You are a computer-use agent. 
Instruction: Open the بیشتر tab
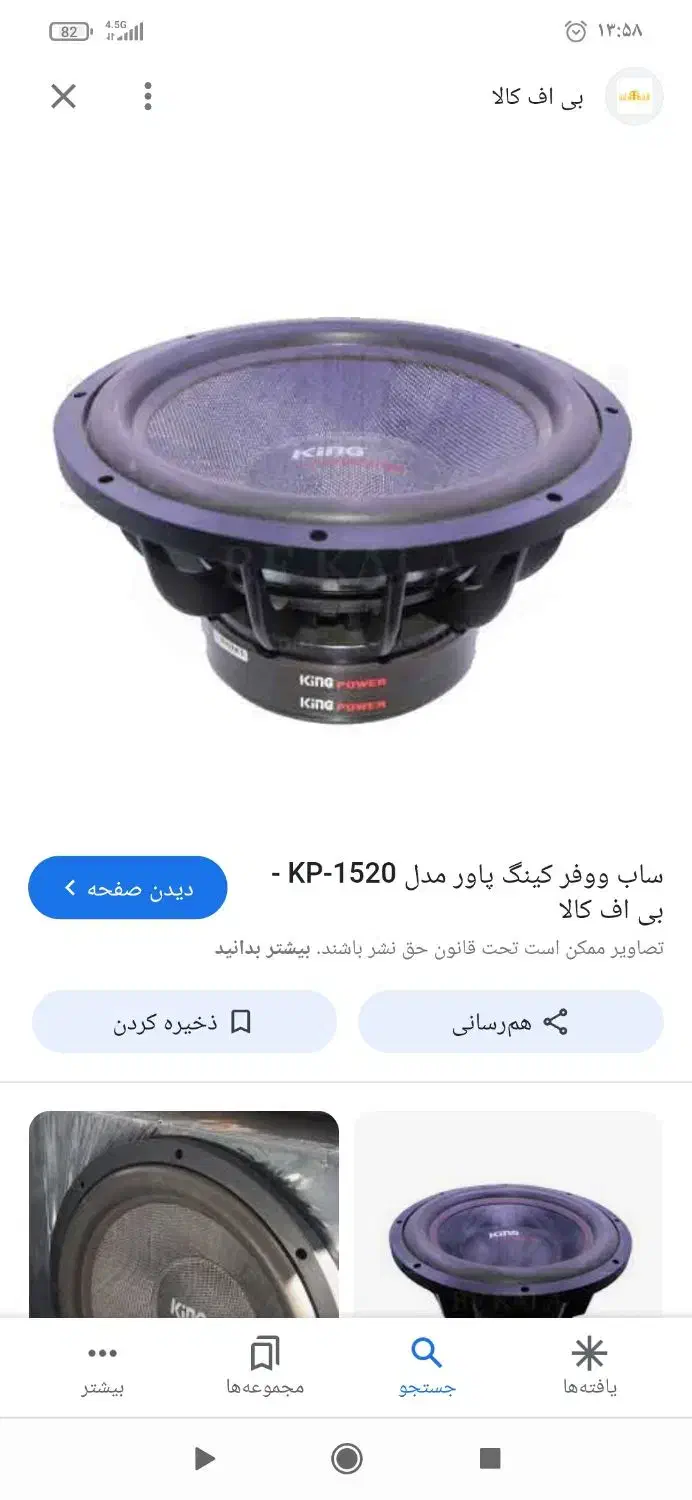point(103,1366)
